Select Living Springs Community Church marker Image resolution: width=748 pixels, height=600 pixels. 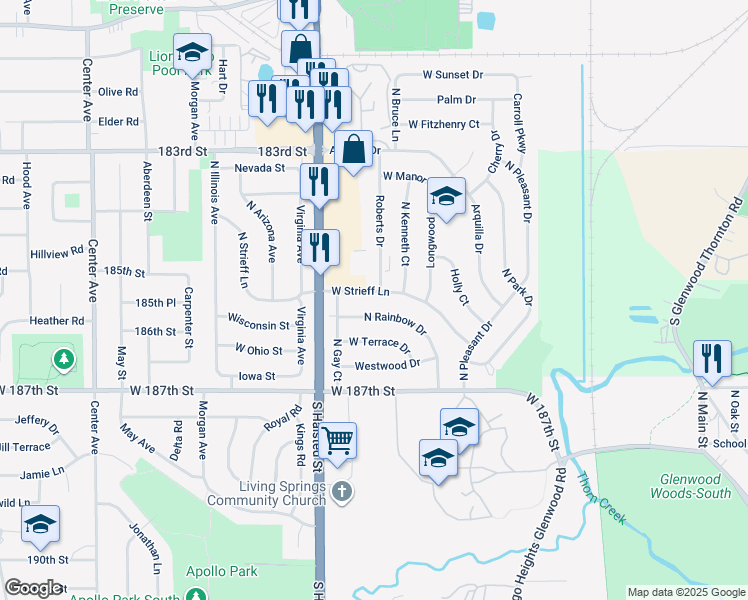pyautogui.click(x=342, y=493)
